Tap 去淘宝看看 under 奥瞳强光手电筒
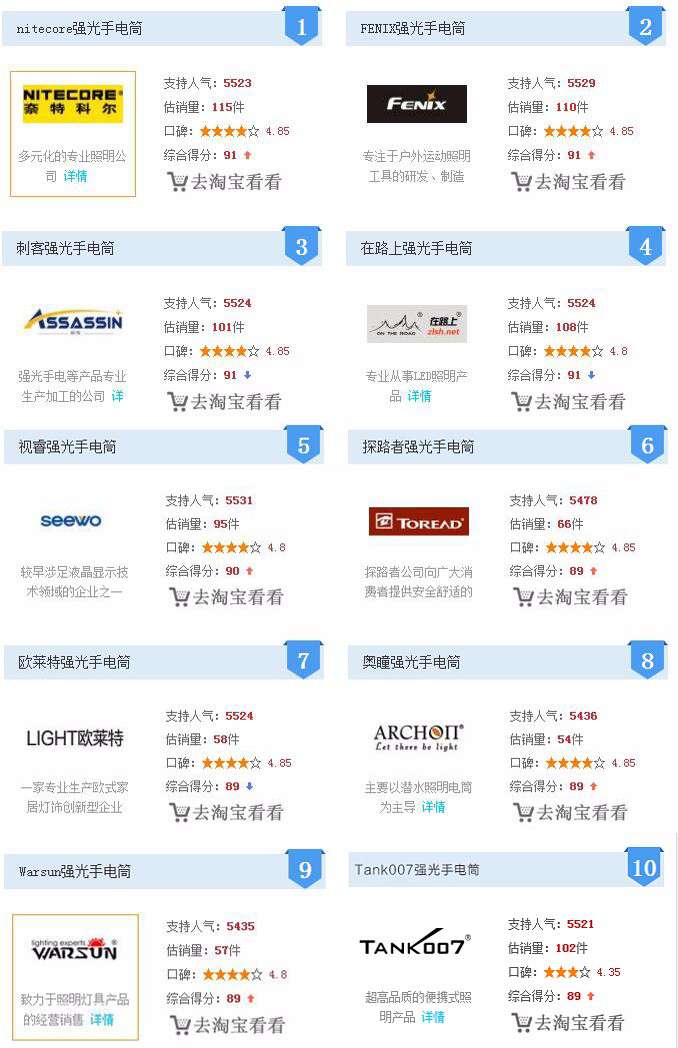The height and width of the screenshot is (1048, 678). 570,813
